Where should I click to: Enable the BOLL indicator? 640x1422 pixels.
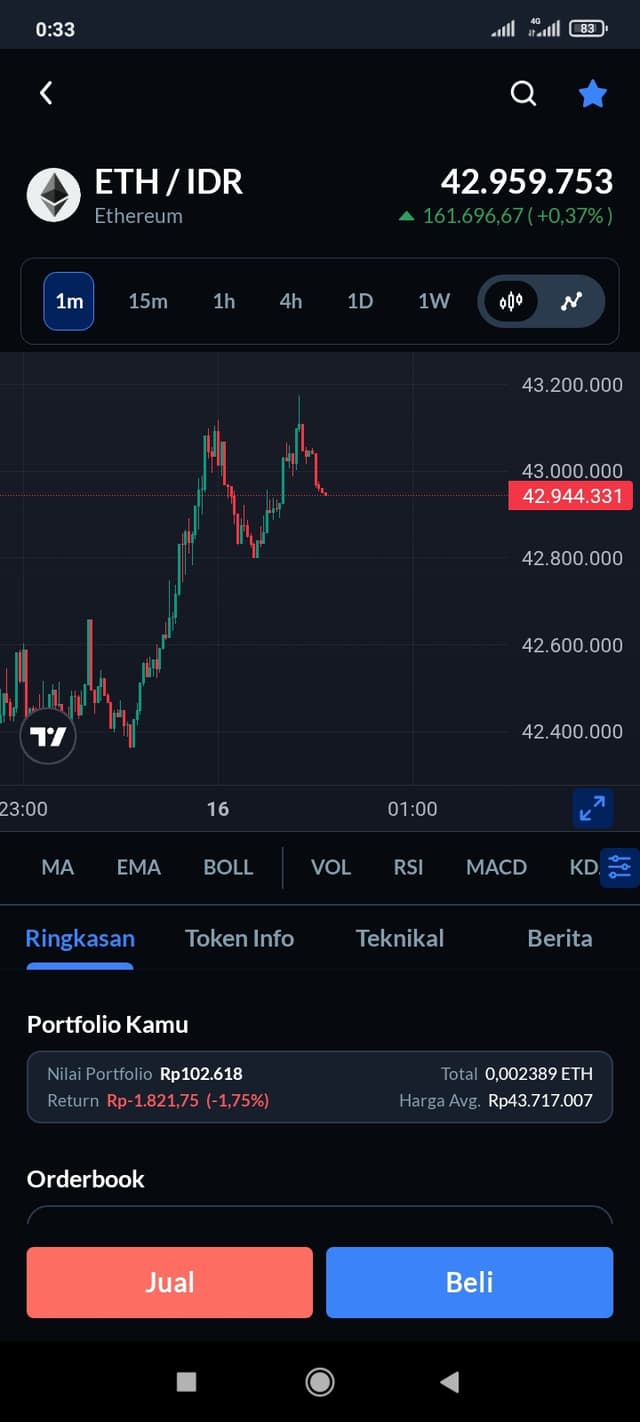[x=228, y=867]
